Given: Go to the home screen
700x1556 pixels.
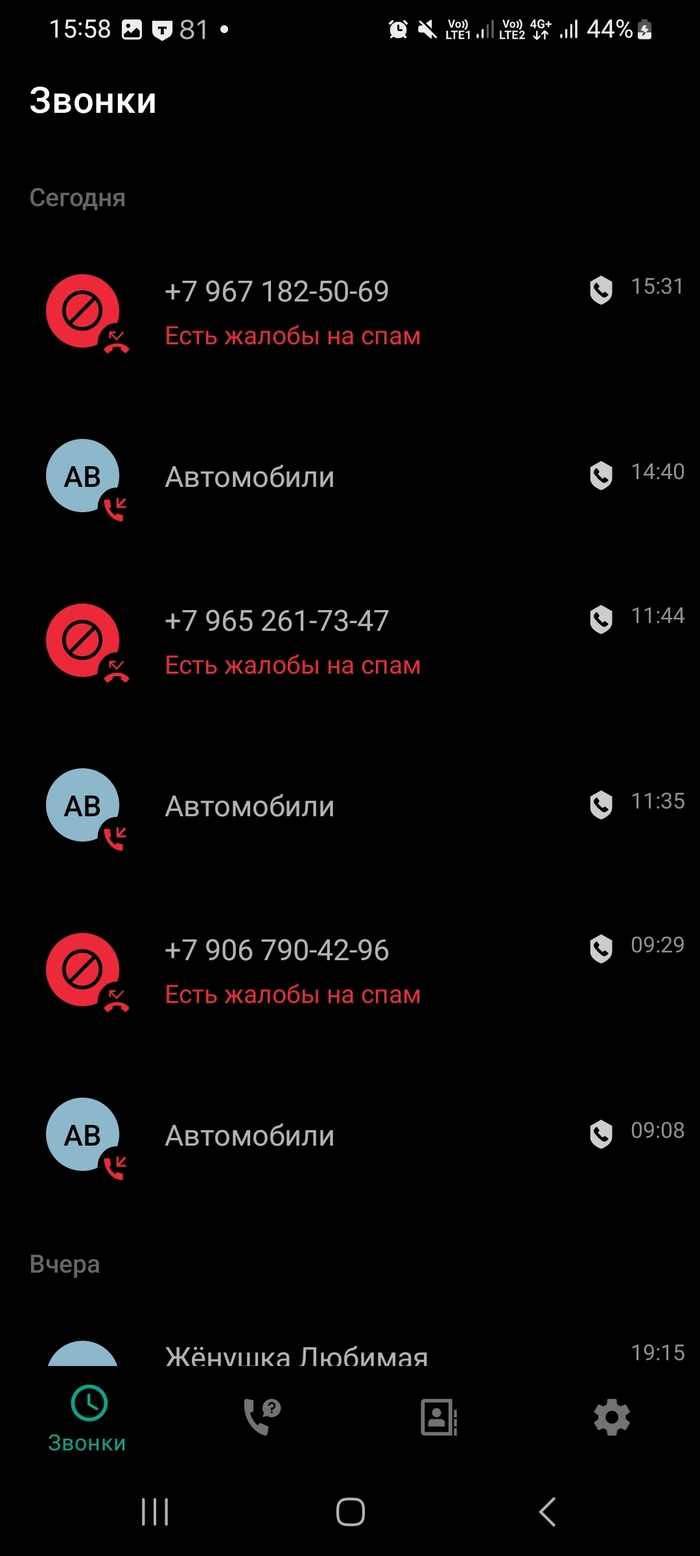Looking at the screenshot, I should click(350, 1511).
